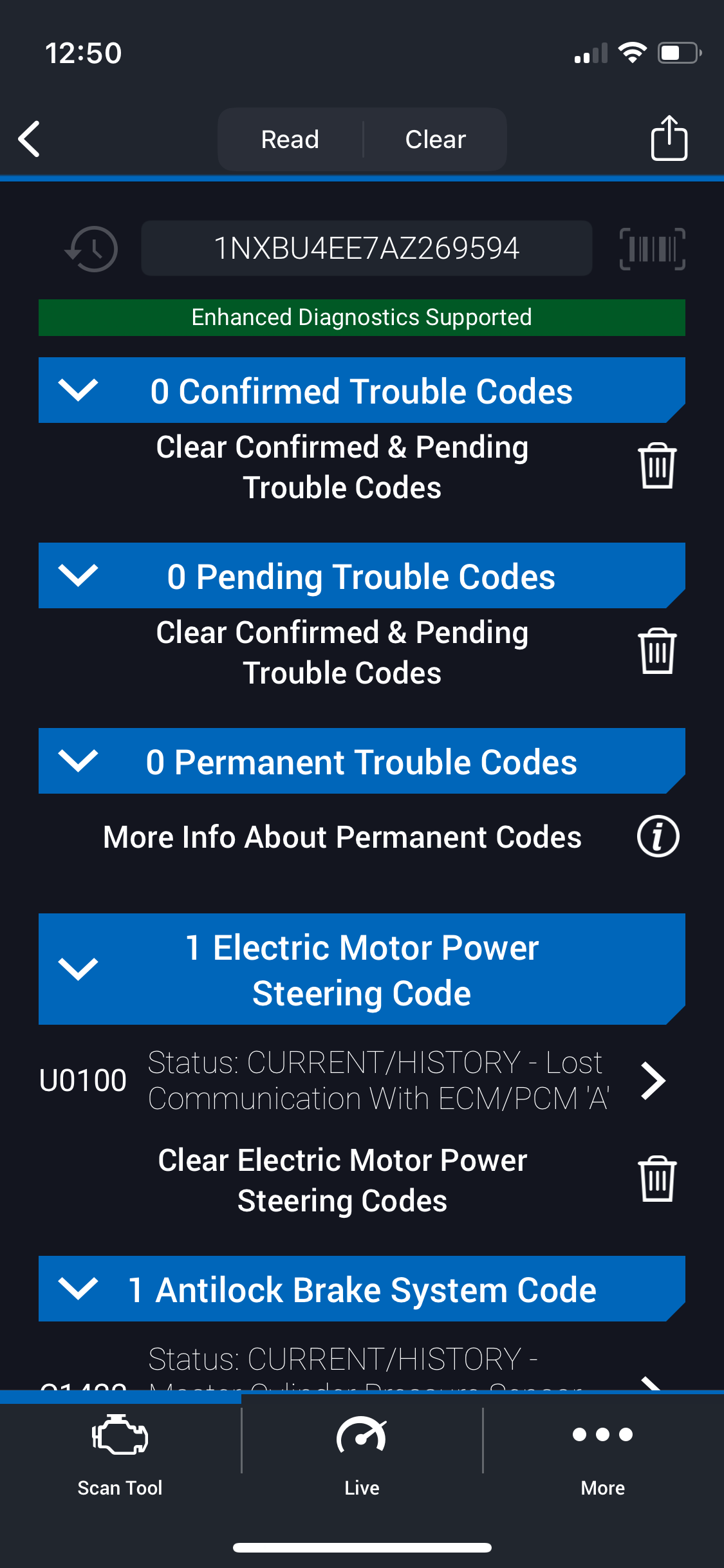Tap trash icon under Confirmed Trouble Codes
724x1568 pixels.
(x=657, y=466)
